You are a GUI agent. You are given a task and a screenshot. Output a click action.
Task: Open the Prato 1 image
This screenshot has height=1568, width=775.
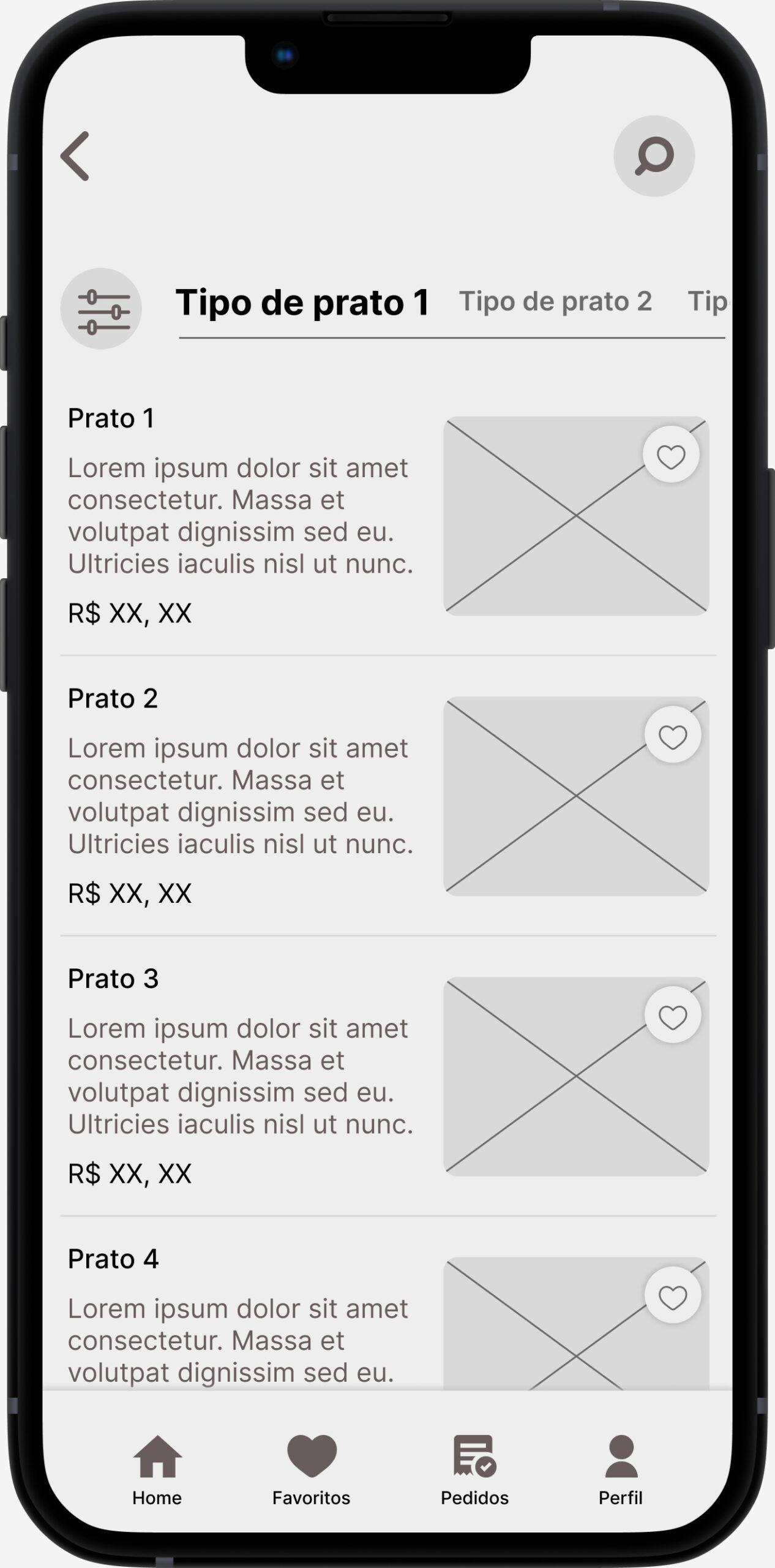coord(576,516)
